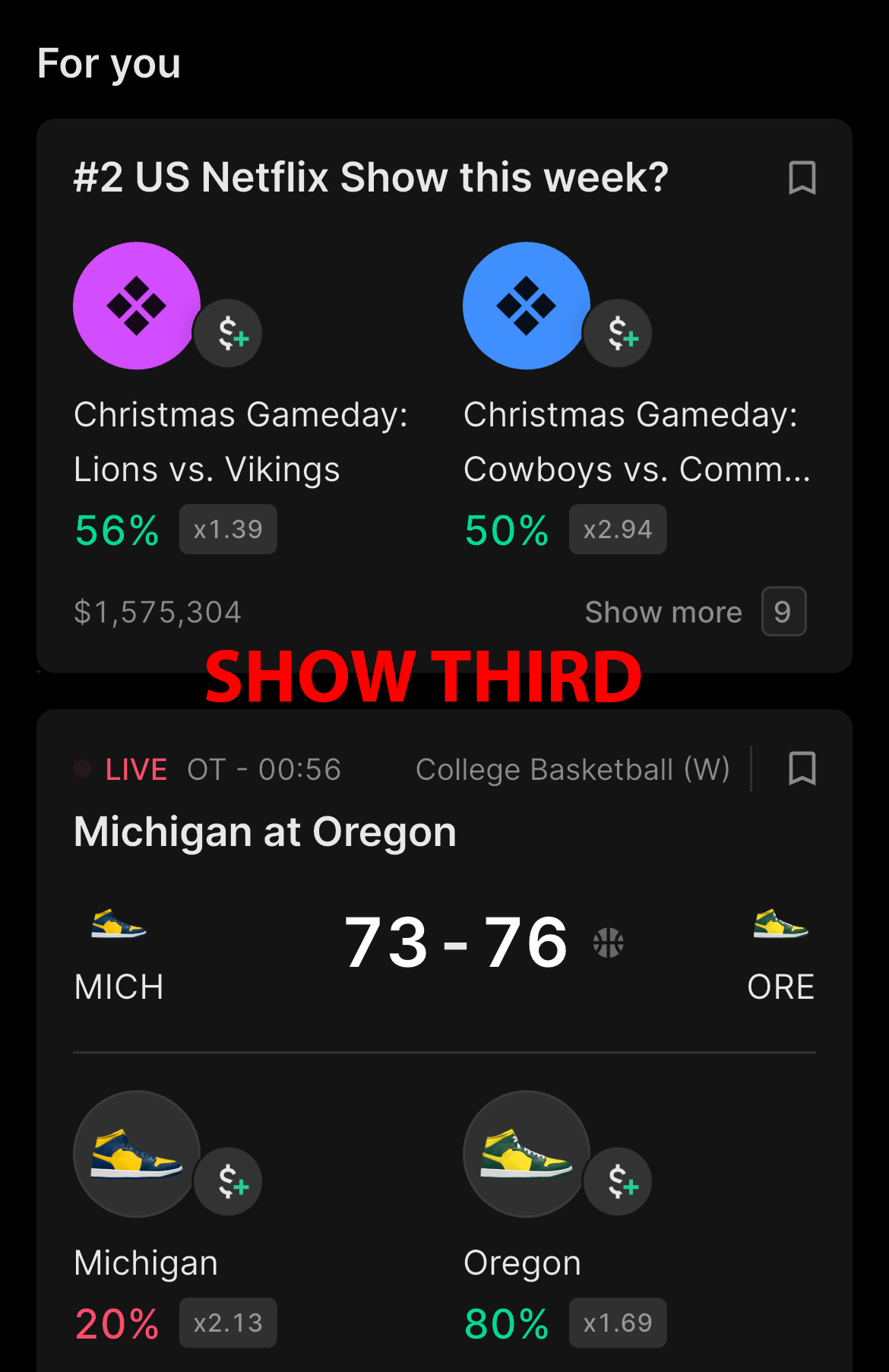Bookmark the Michigan at Oregon game
889x1372 pixels.
point(802,768)
